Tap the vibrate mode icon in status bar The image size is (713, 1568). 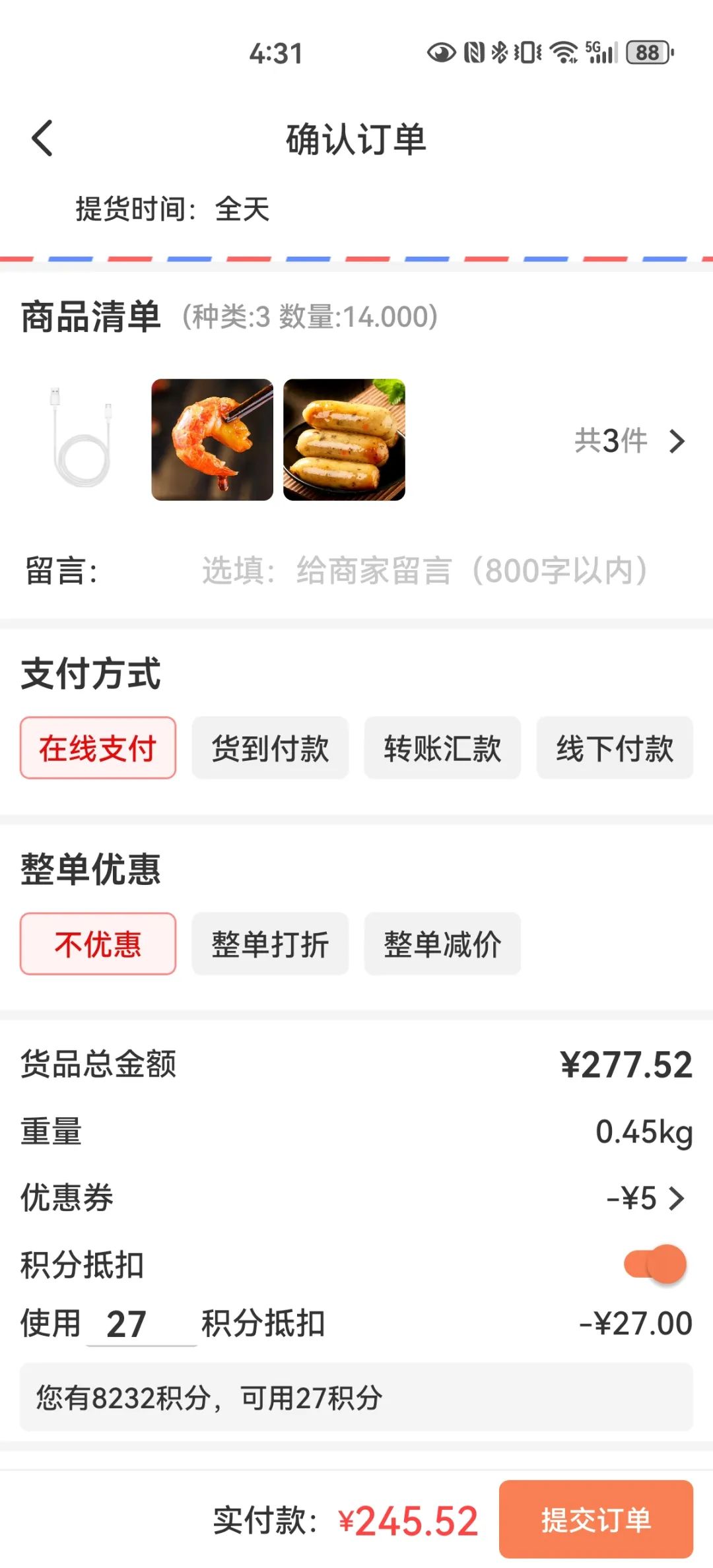pos(529,53)
